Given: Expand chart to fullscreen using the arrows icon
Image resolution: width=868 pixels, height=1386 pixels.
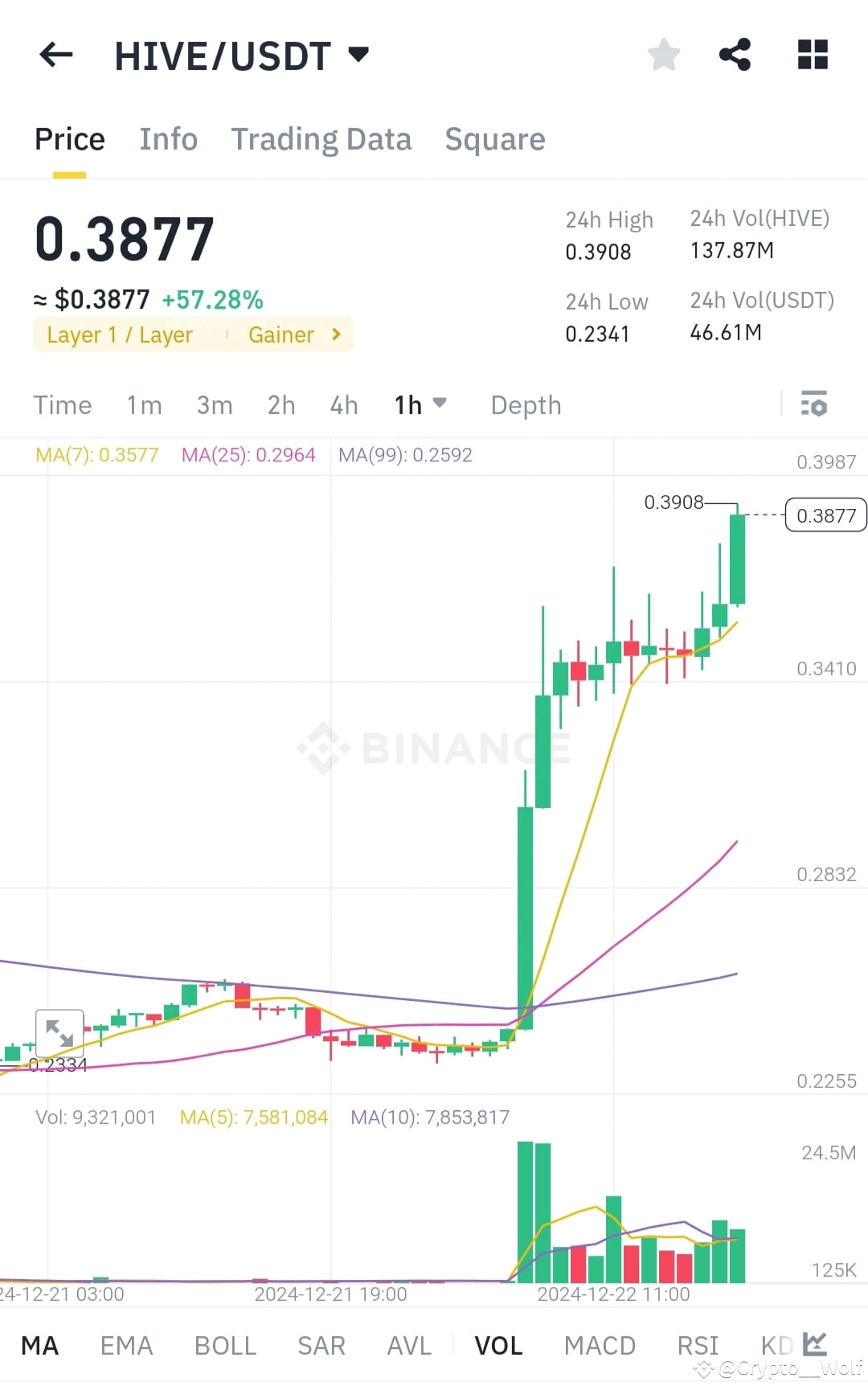Looking at the screenshot, I should [61, 1031].
